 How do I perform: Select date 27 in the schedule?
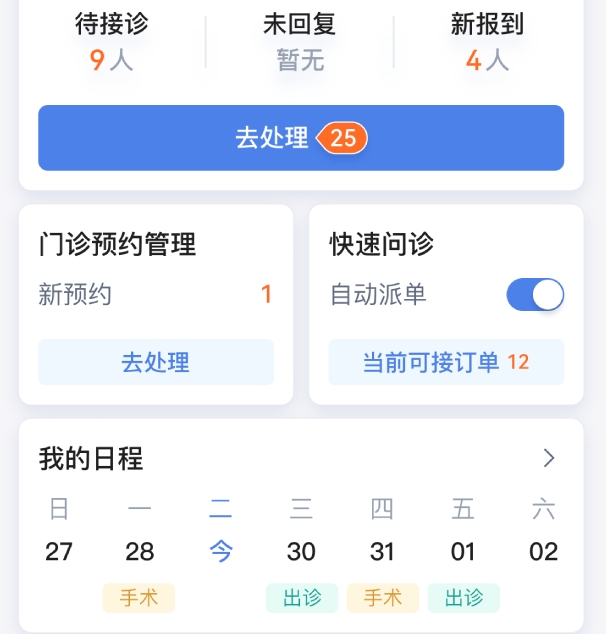(x=59, y=551)
